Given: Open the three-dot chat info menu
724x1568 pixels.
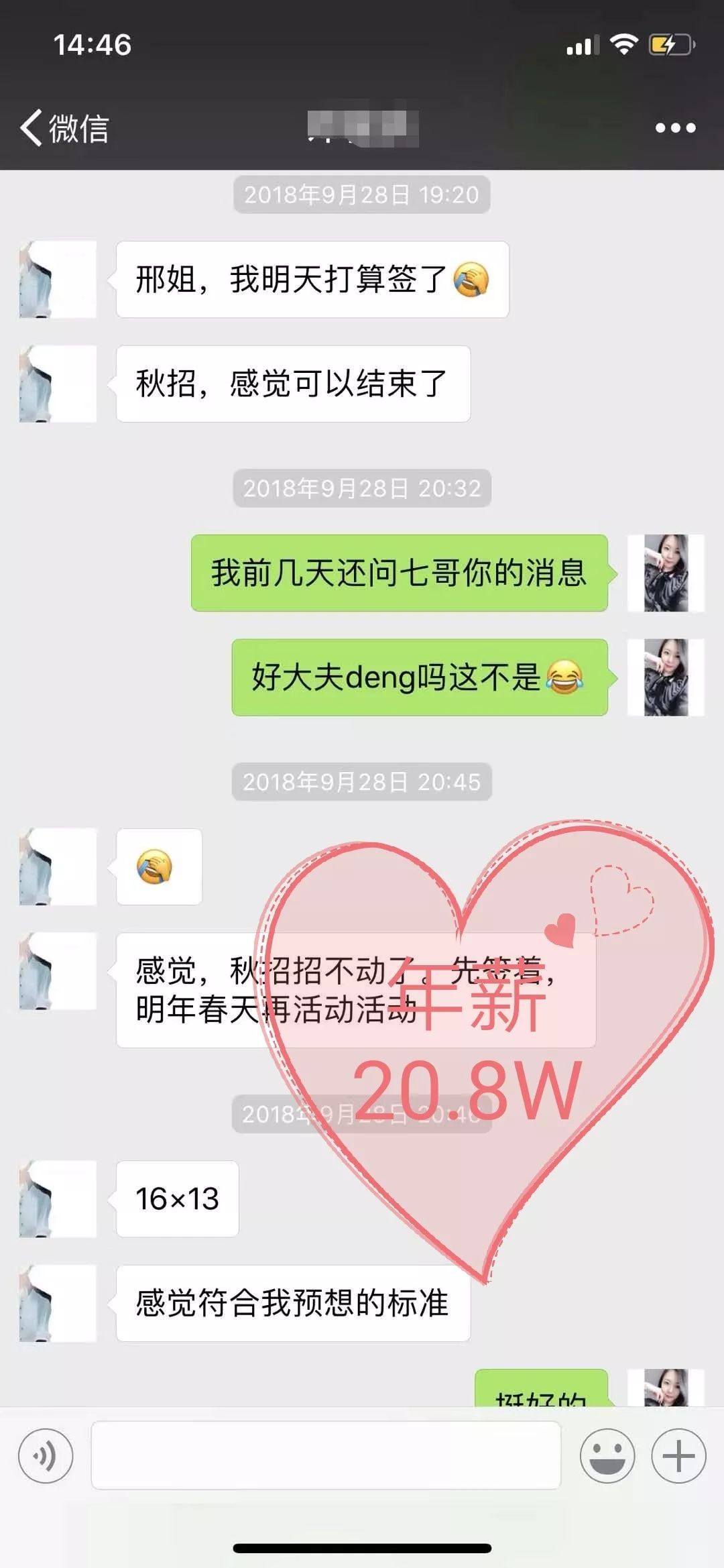Looking at the screenshot, I should [x=675, y=127].
